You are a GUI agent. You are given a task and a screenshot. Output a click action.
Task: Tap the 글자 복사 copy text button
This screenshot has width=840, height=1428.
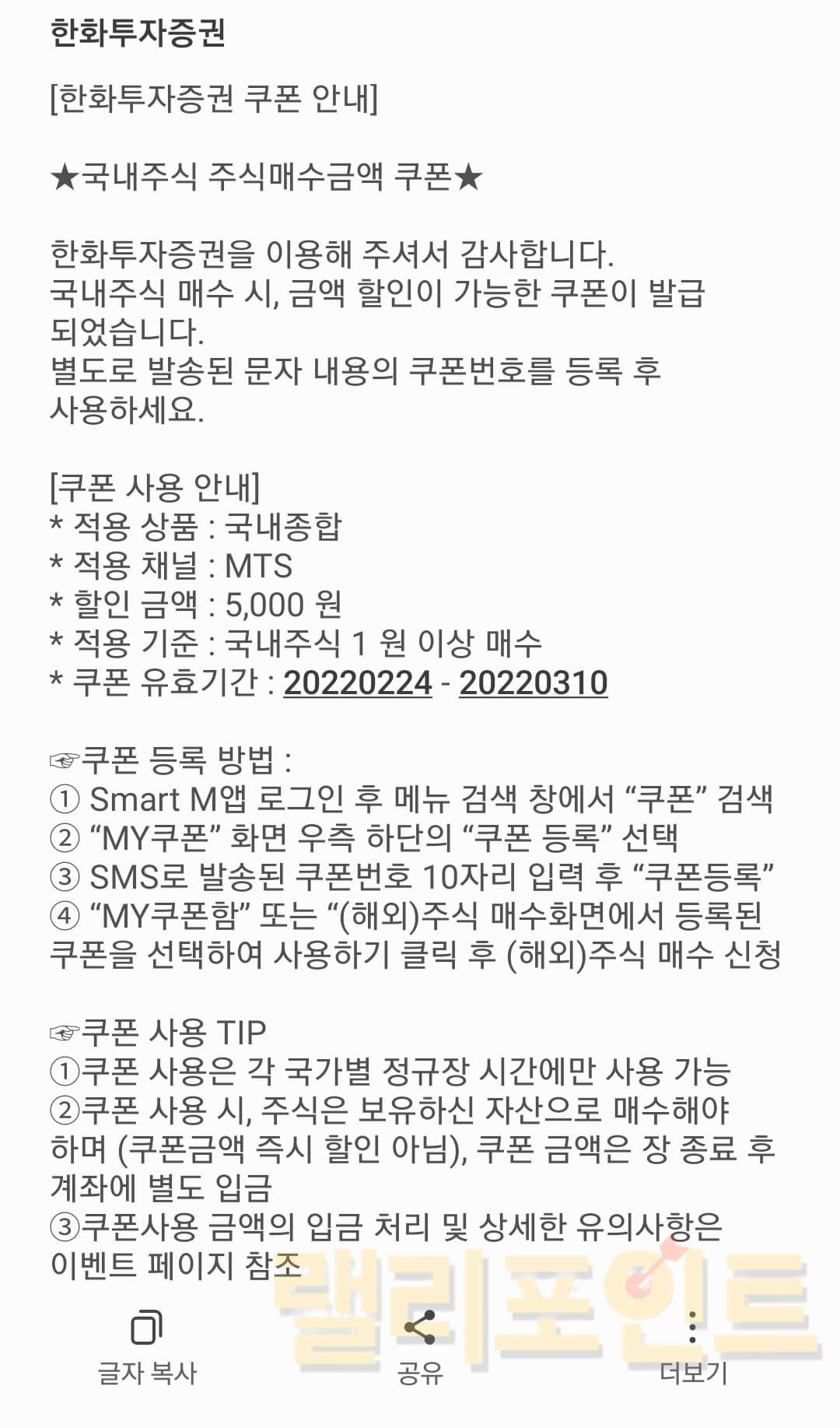click(x=146, y=1346)
